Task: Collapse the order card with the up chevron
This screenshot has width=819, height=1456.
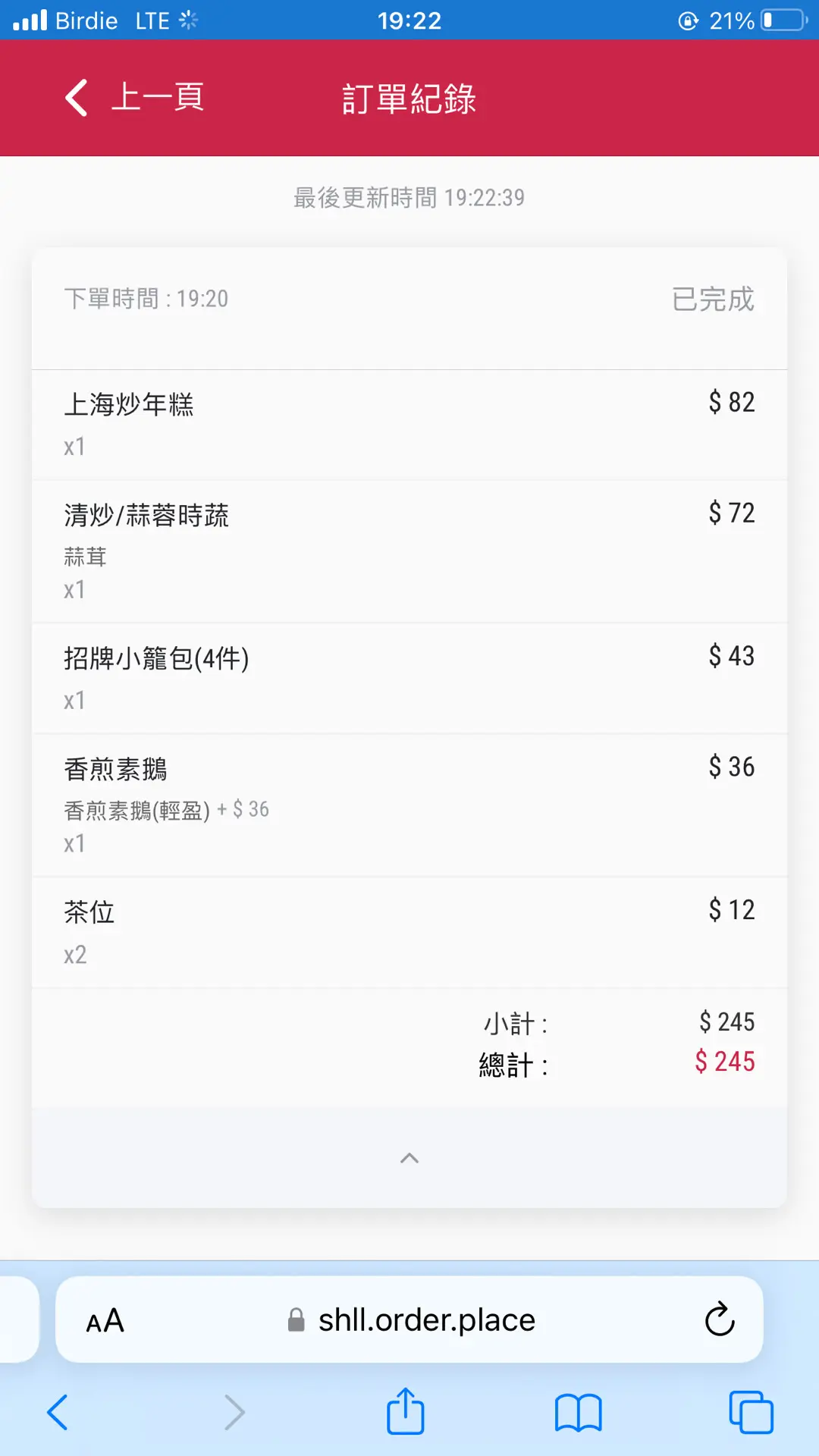Action: (409, 1158)
